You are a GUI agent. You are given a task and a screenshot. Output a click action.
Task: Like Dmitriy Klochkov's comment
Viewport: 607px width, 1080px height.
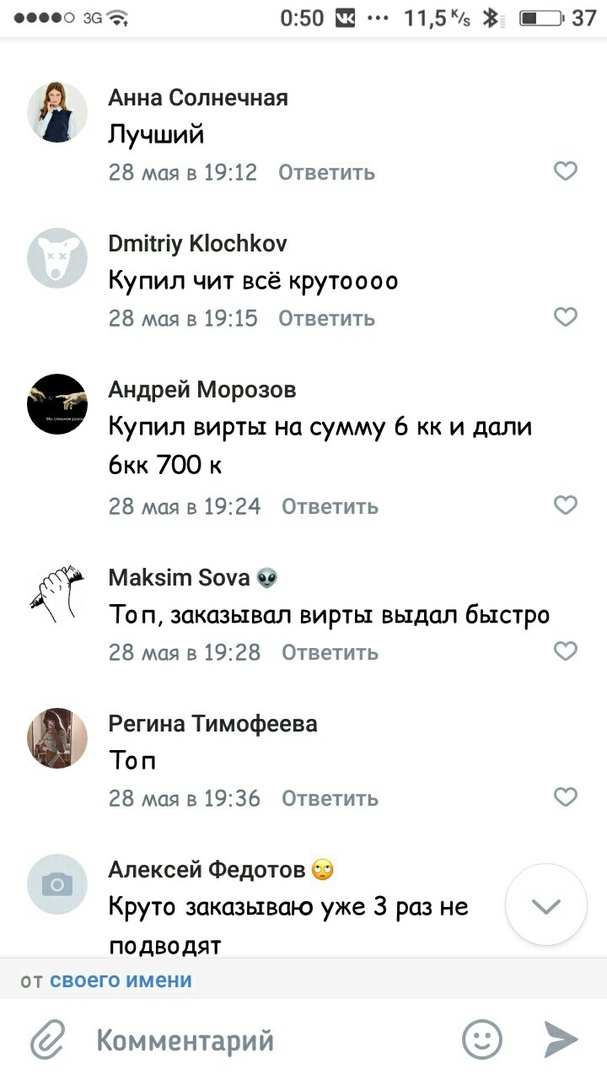[565, 317]
